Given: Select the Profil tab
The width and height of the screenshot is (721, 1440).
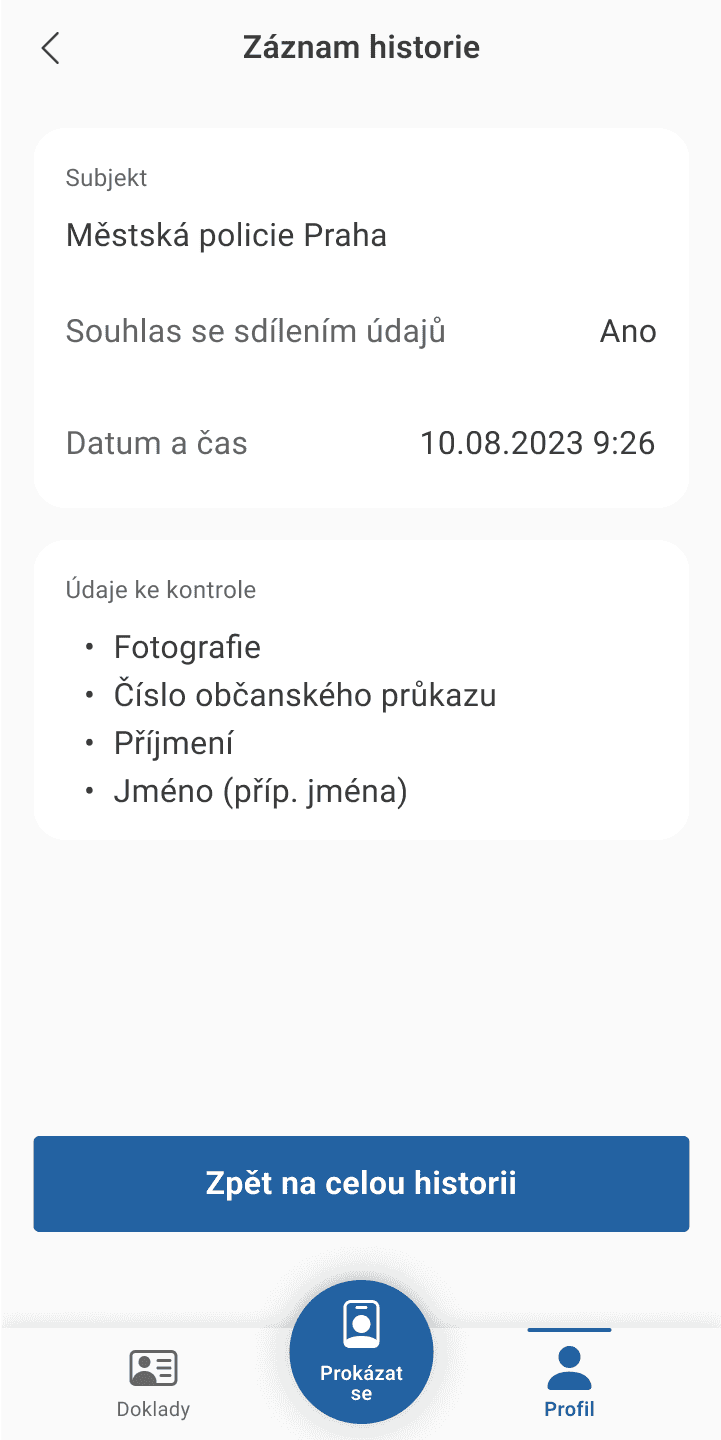Looking at the screenshot, I should [569, 1383].
